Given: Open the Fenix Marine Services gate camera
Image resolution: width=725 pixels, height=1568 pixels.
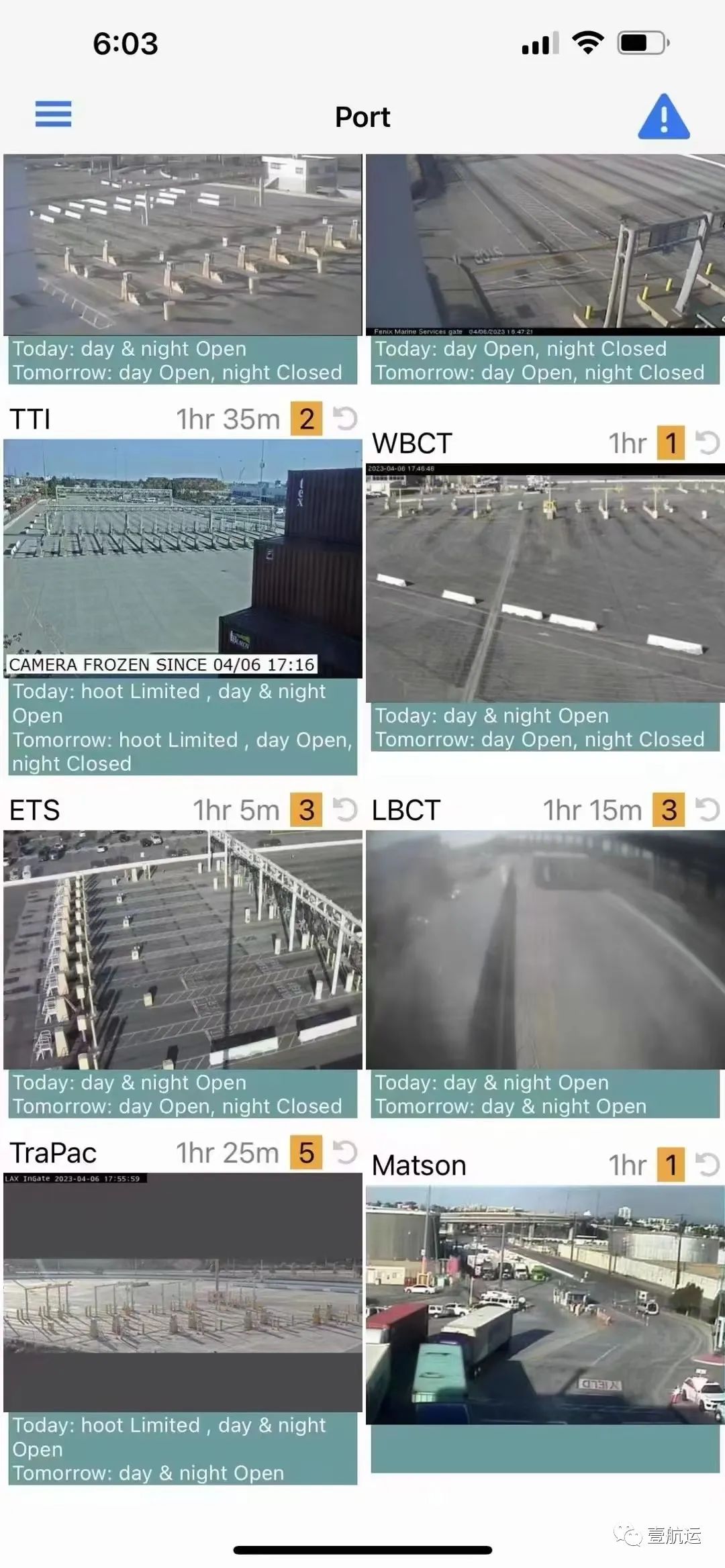Looking at the screenshot, I should pos(545,244).
